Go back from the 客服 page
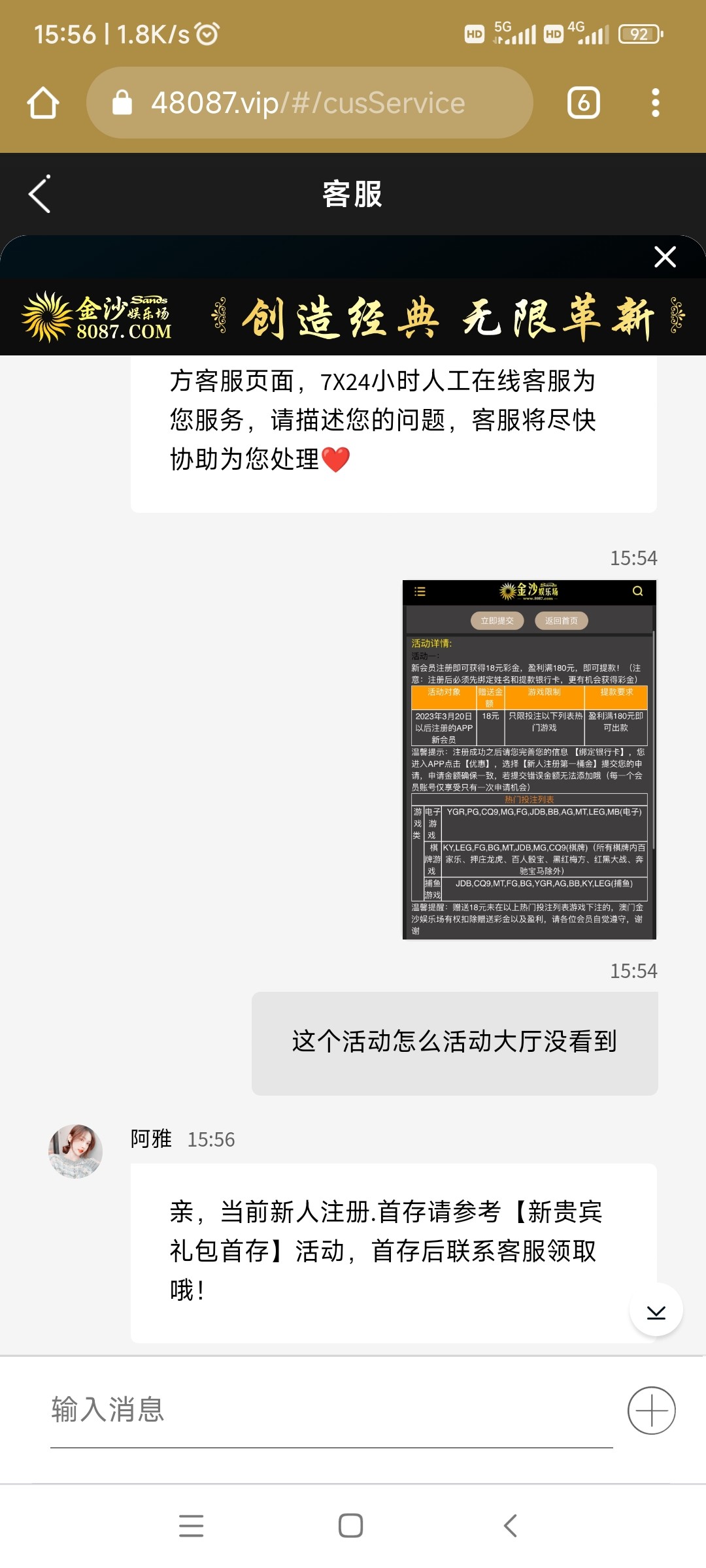The height and width of the screenshot is (1568, 706). [40, 194]
